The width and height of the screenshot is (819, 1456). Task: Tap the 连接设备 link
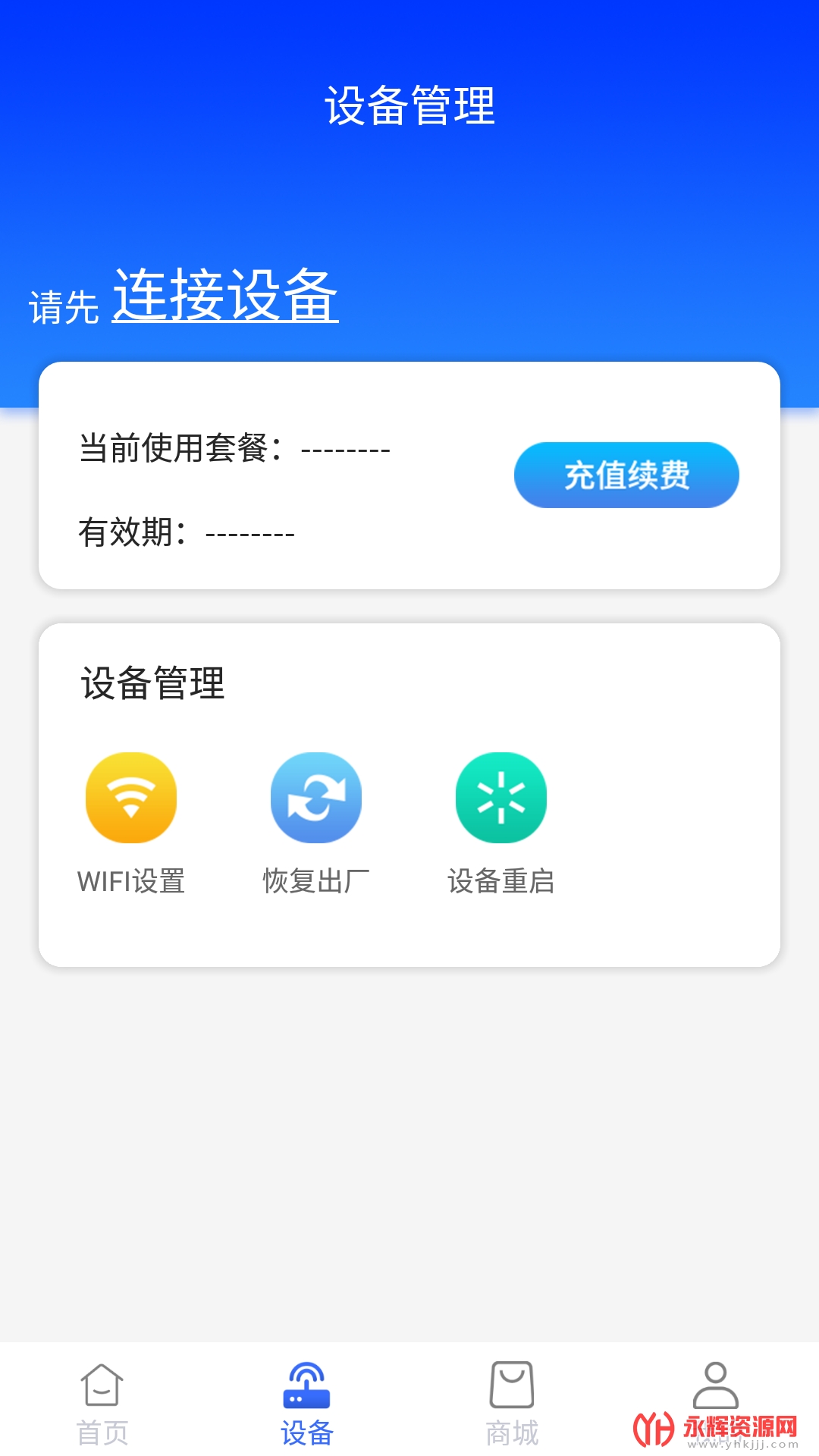coord(225,295)
